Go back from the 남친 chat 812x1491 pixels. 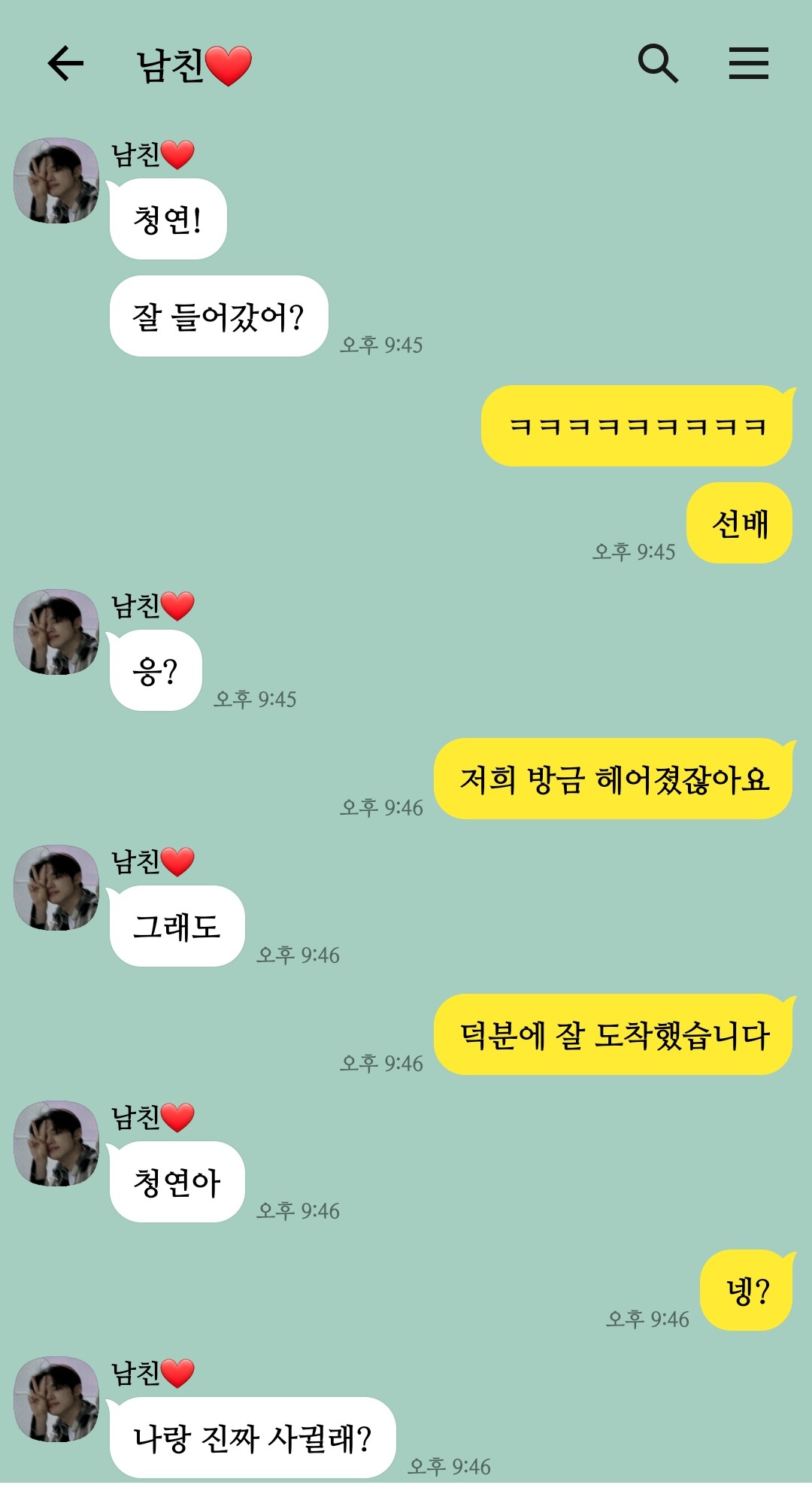point(65,63)
